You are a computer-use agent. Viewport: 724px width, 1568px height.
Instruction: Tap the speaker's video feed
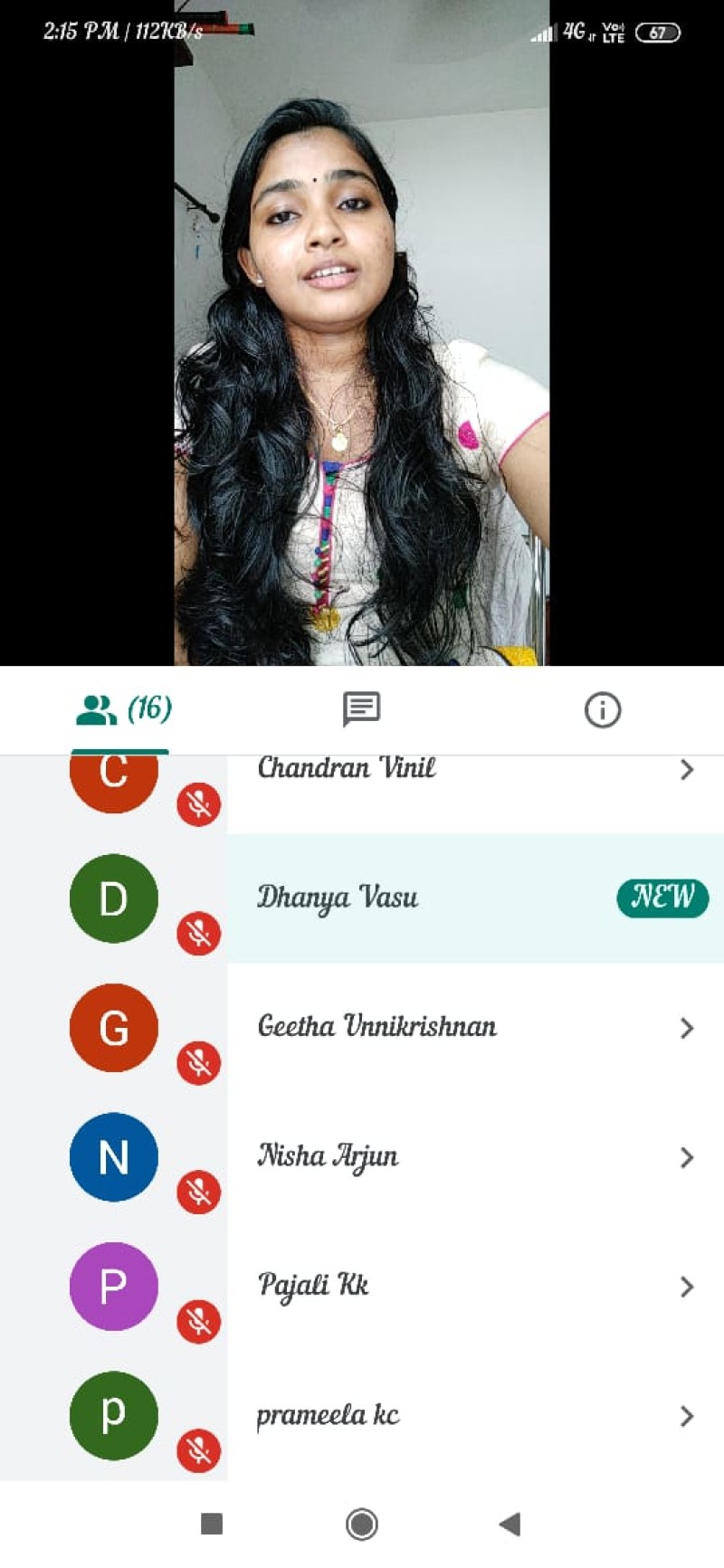[x=361, y=362]
